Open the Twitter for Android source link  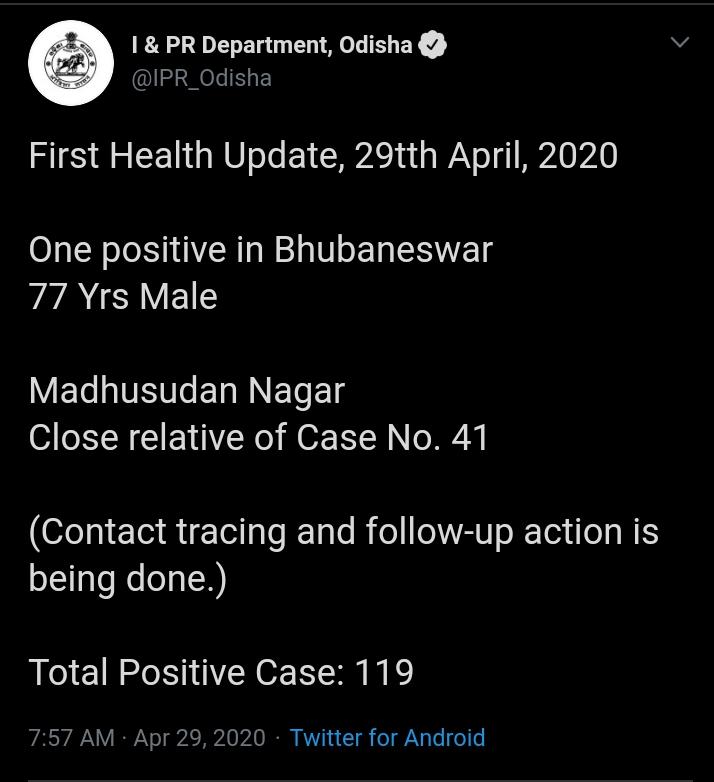(x=387, y=738)
